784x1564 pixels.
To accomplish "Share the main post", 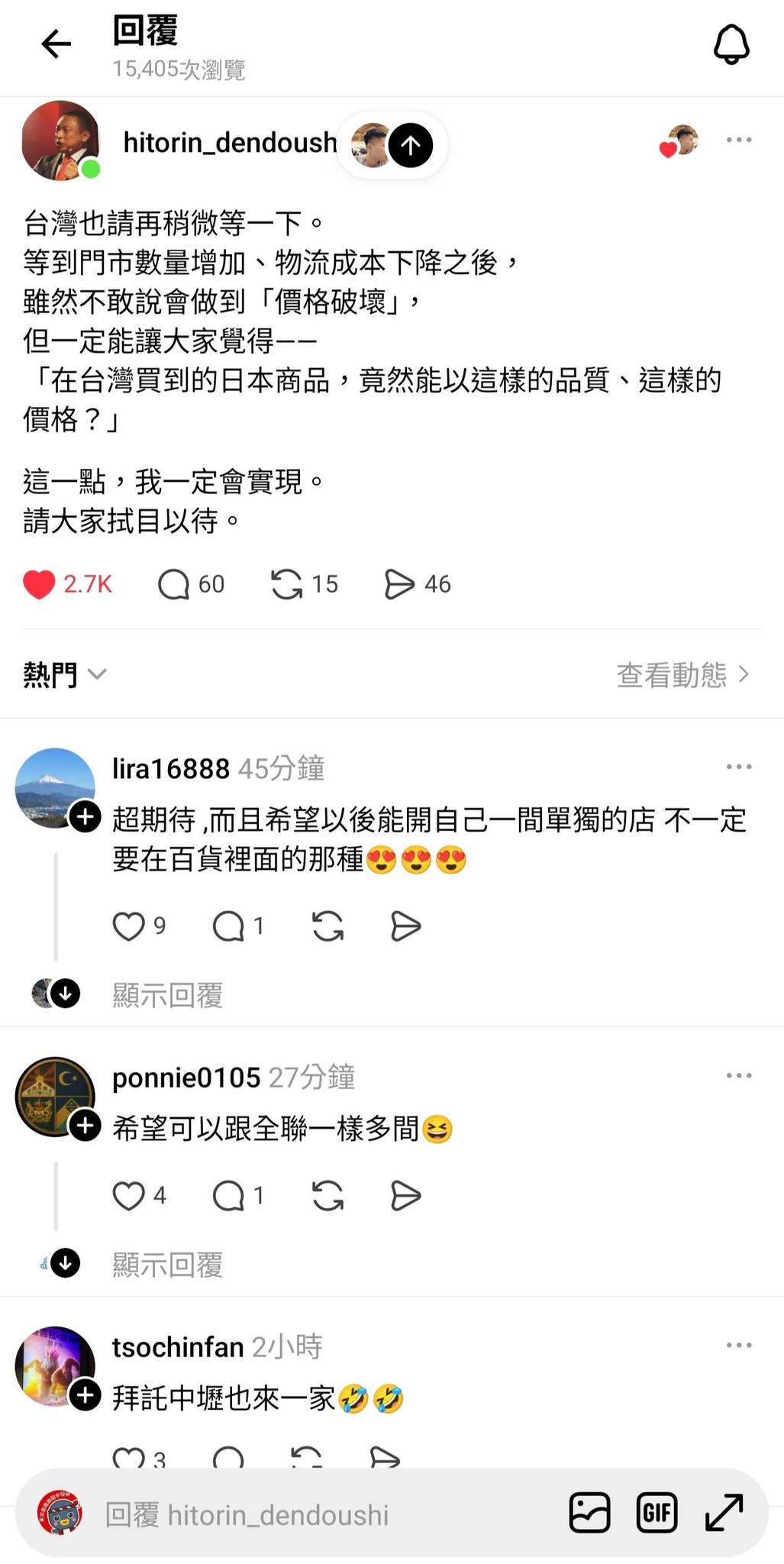I will click(399, 584).
